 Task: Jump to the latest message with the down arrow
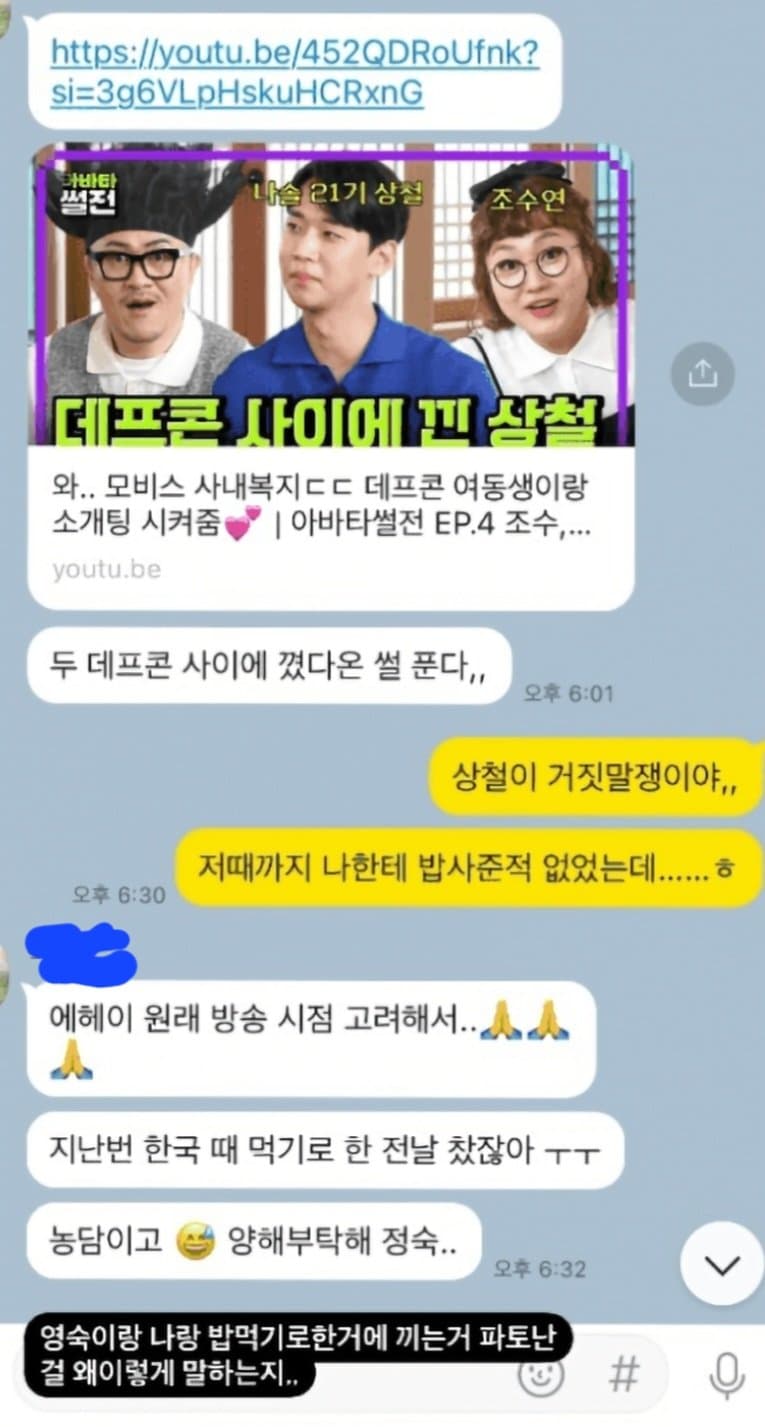point(721,1264)
